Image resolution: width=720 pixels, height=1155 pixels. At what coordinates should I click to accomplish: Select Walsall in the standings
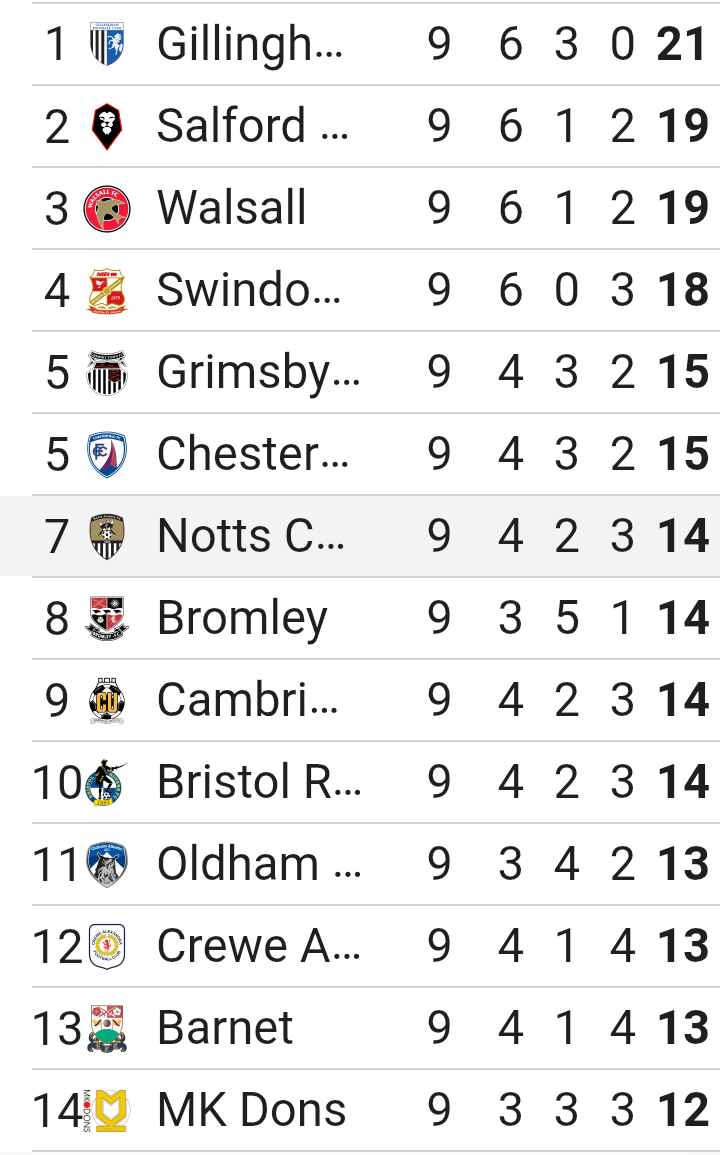[x=376, y=208]
